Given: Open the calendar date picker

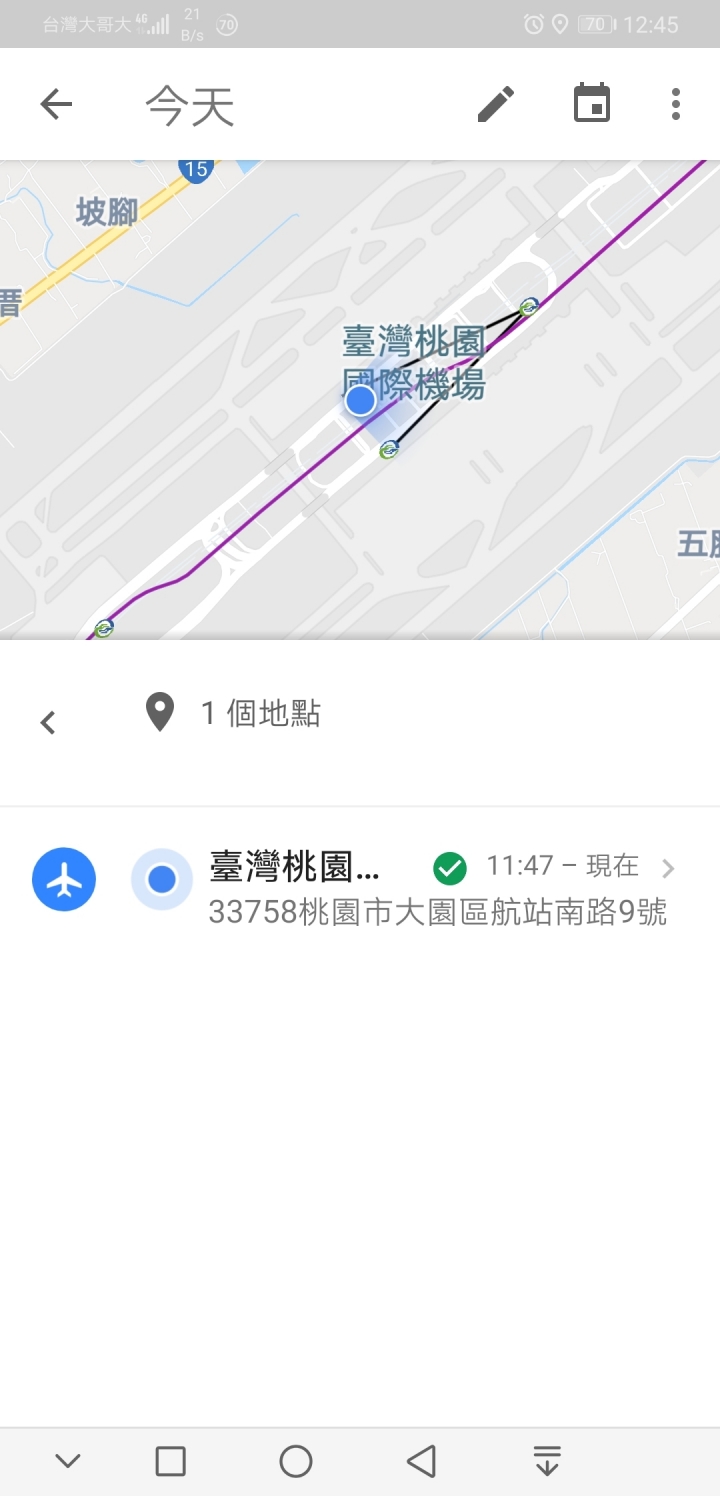Looking at the screenshot, I should pos(592,104).
